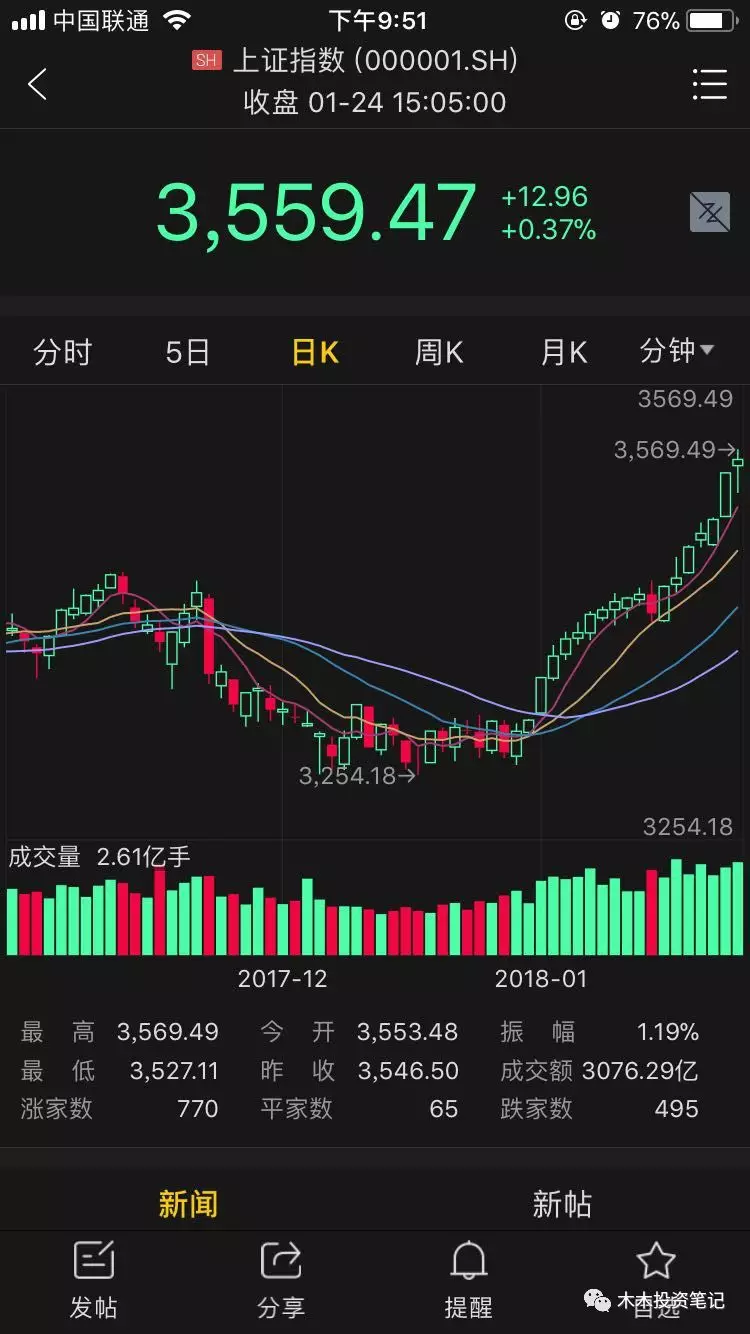Open the list menu icon at top right

[709, 84]
